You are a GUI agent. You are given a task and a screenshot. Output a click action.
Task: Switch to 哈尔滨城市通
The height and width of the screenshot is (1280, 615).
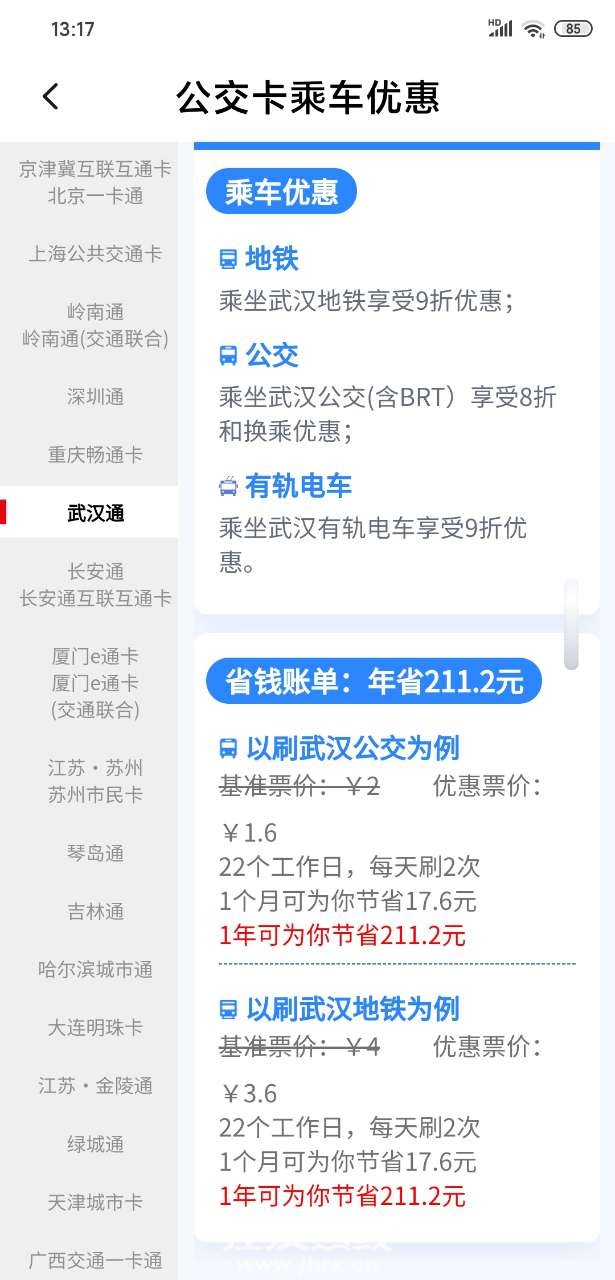click(x=95, y=969)
